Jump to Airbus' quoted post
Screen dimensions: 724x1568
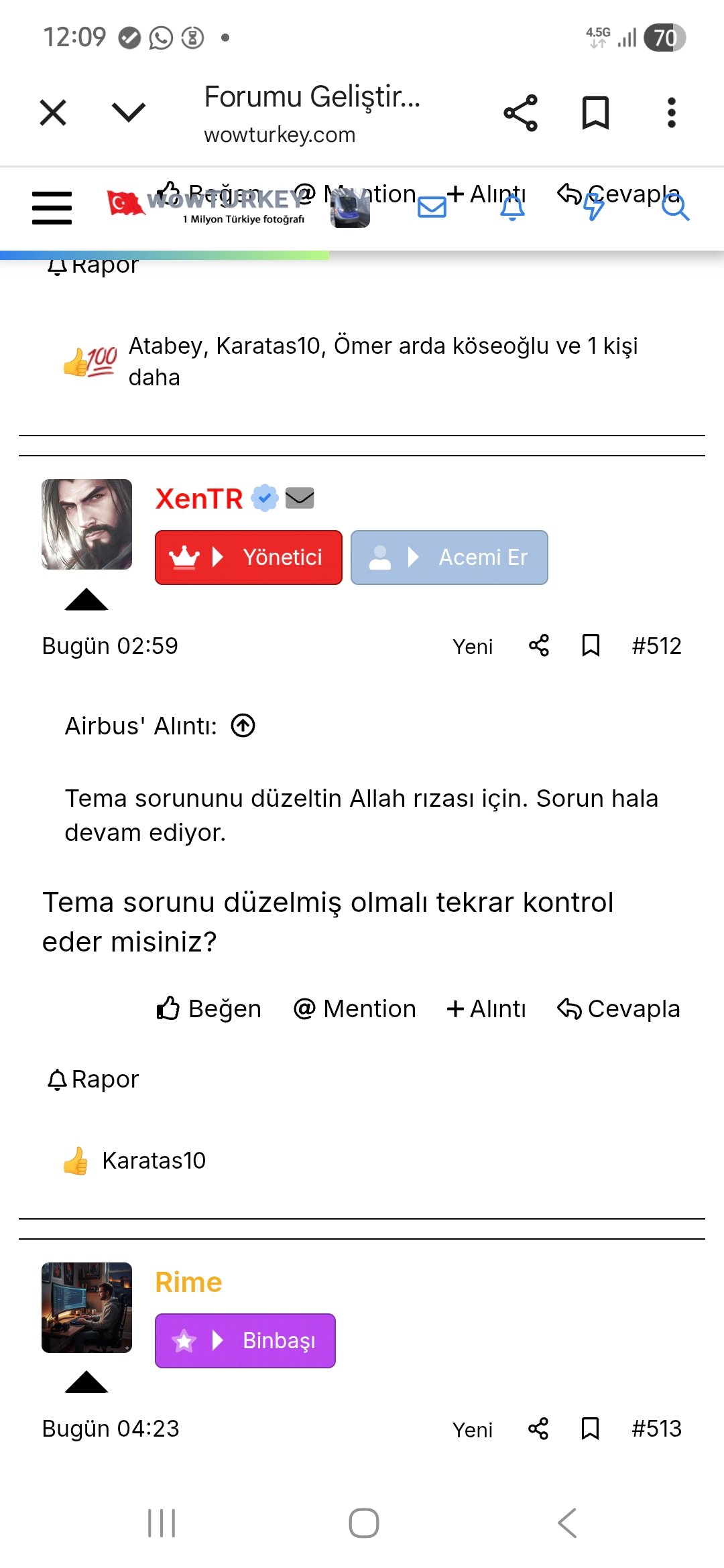click(x=243, y=726)
